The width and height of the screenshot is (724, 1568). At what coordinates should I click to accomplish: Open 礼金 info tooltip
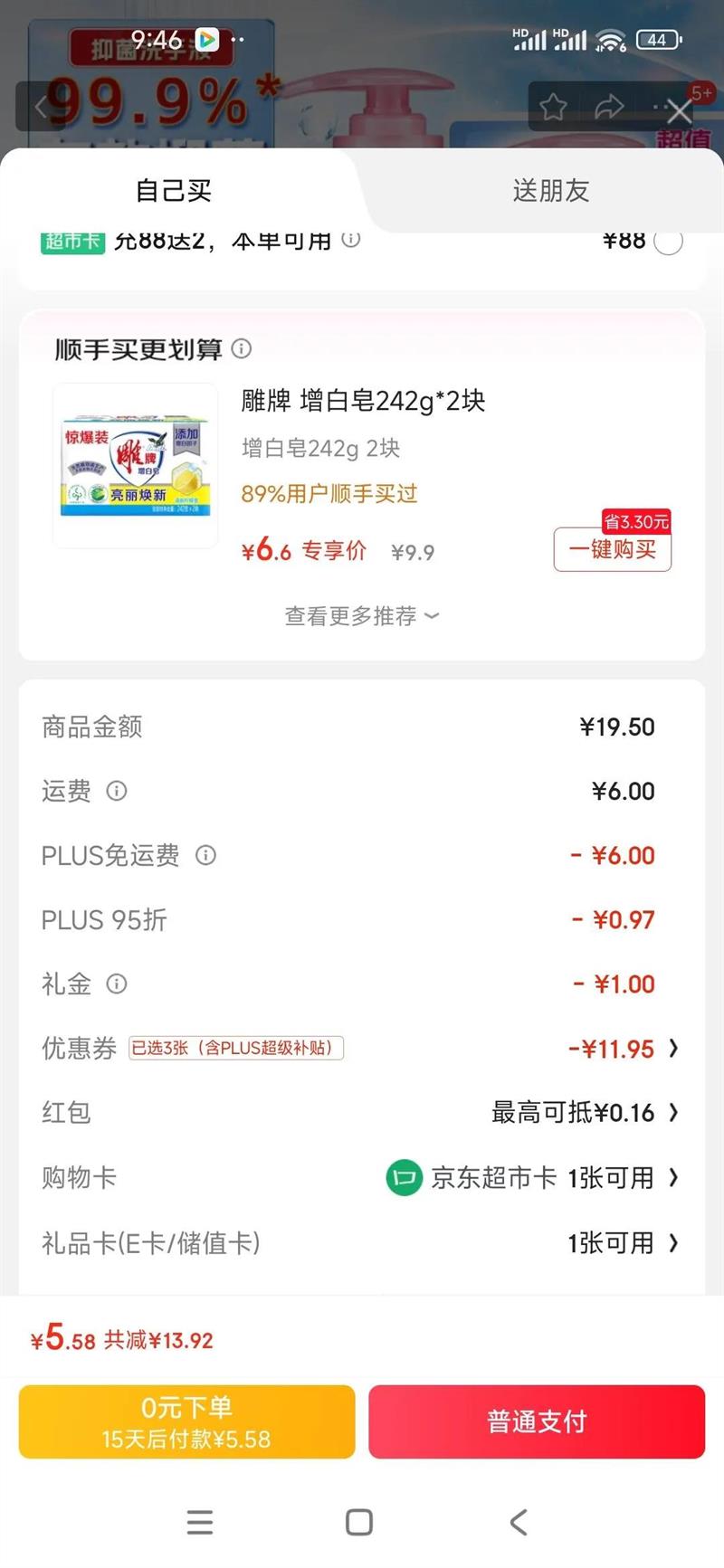click(x=117, y=984)
